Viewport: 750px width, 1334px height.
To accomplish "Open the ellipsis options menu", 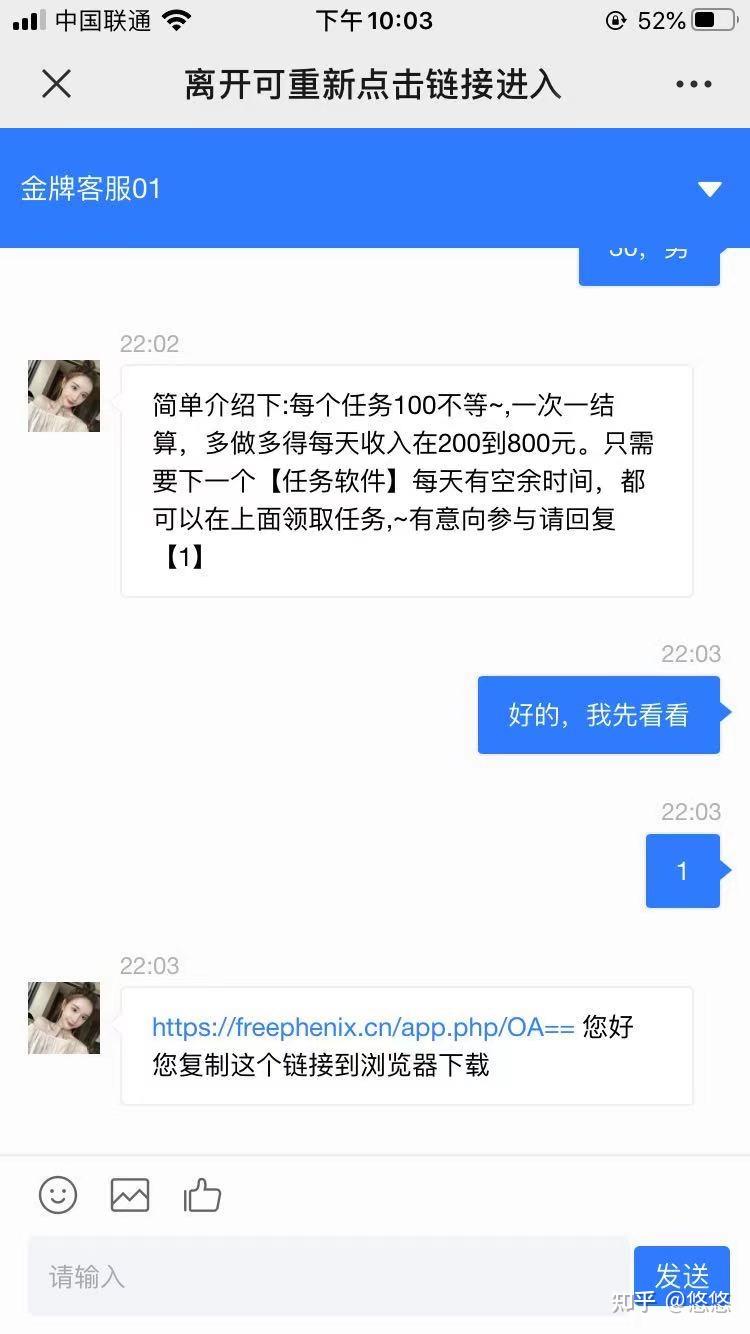I will click(x=693, y=84).
